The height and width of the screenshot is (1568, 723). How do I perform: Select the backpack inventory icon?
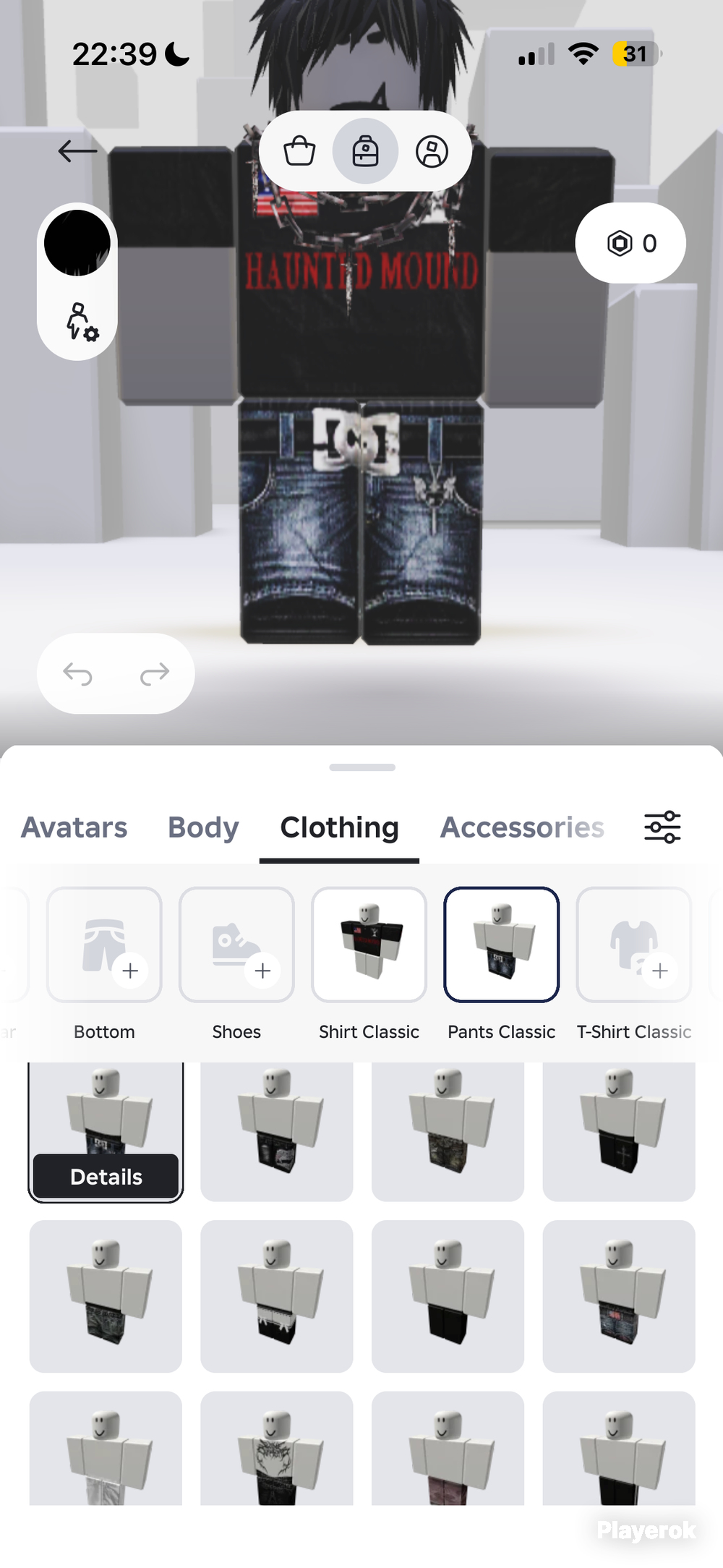(365, 152)
